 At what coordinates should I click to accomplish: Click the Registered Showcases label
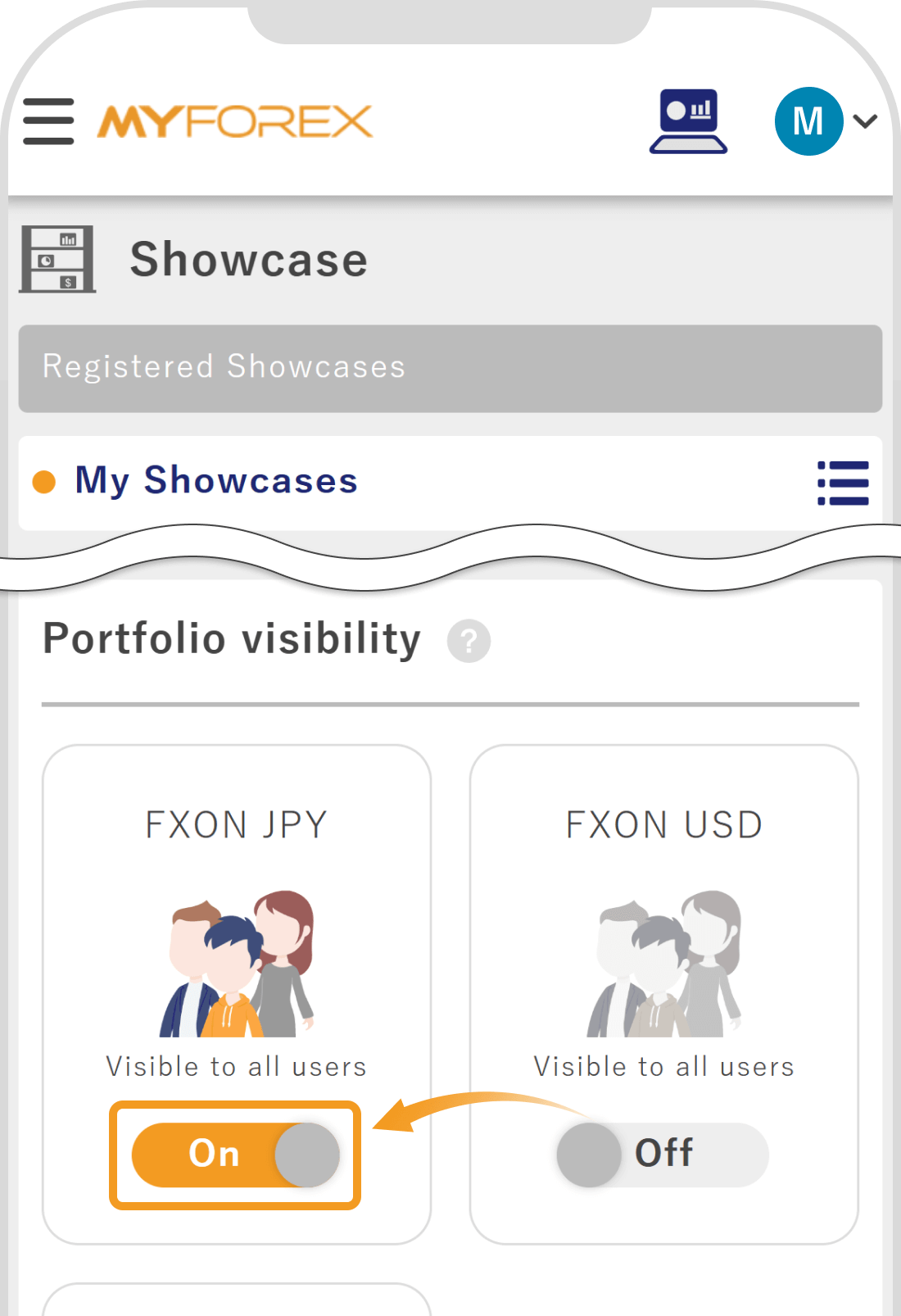(223, 367)
